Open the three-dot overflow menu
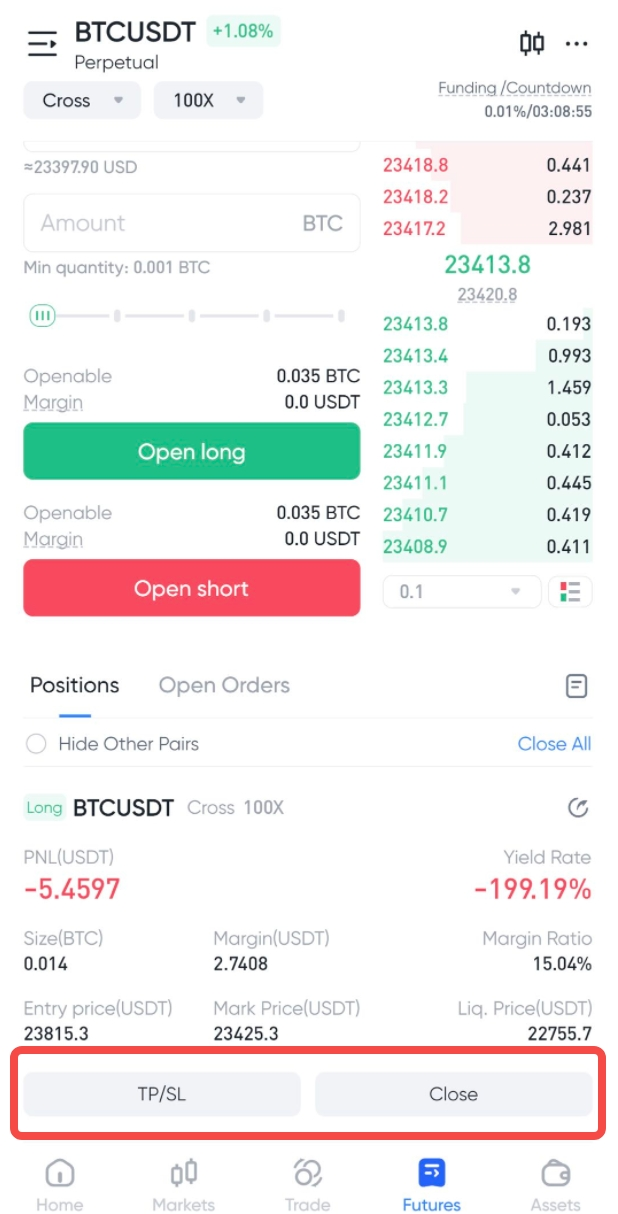Image resolution: width=618 pixels, height=1214 pixels. 577,43
